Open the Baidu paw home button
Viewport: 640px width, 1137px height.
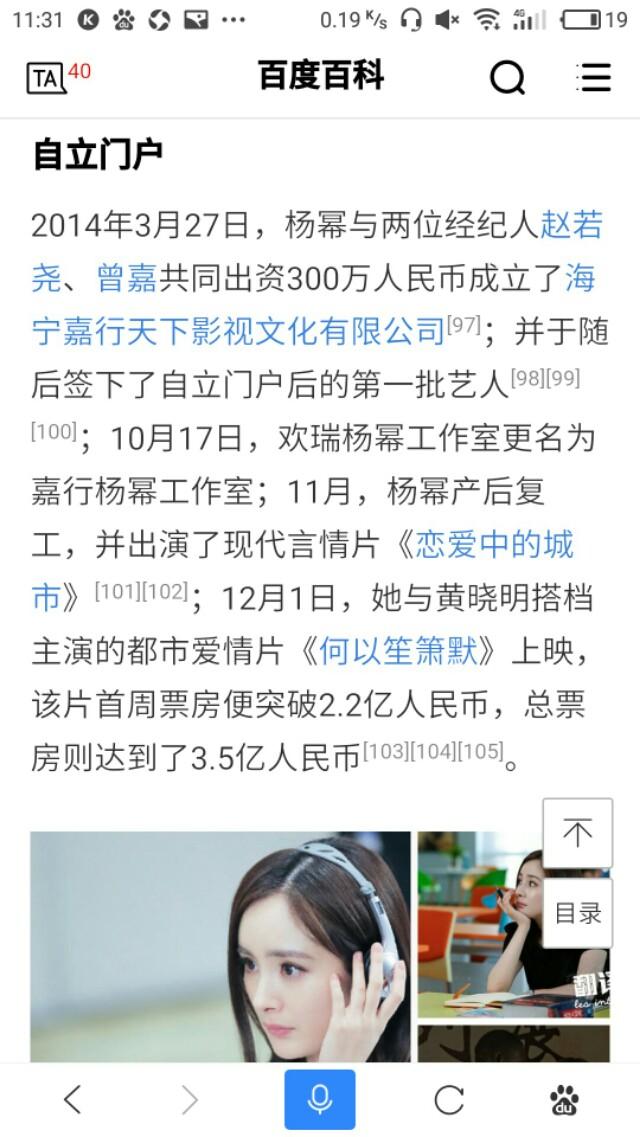tap(564, 1100)
